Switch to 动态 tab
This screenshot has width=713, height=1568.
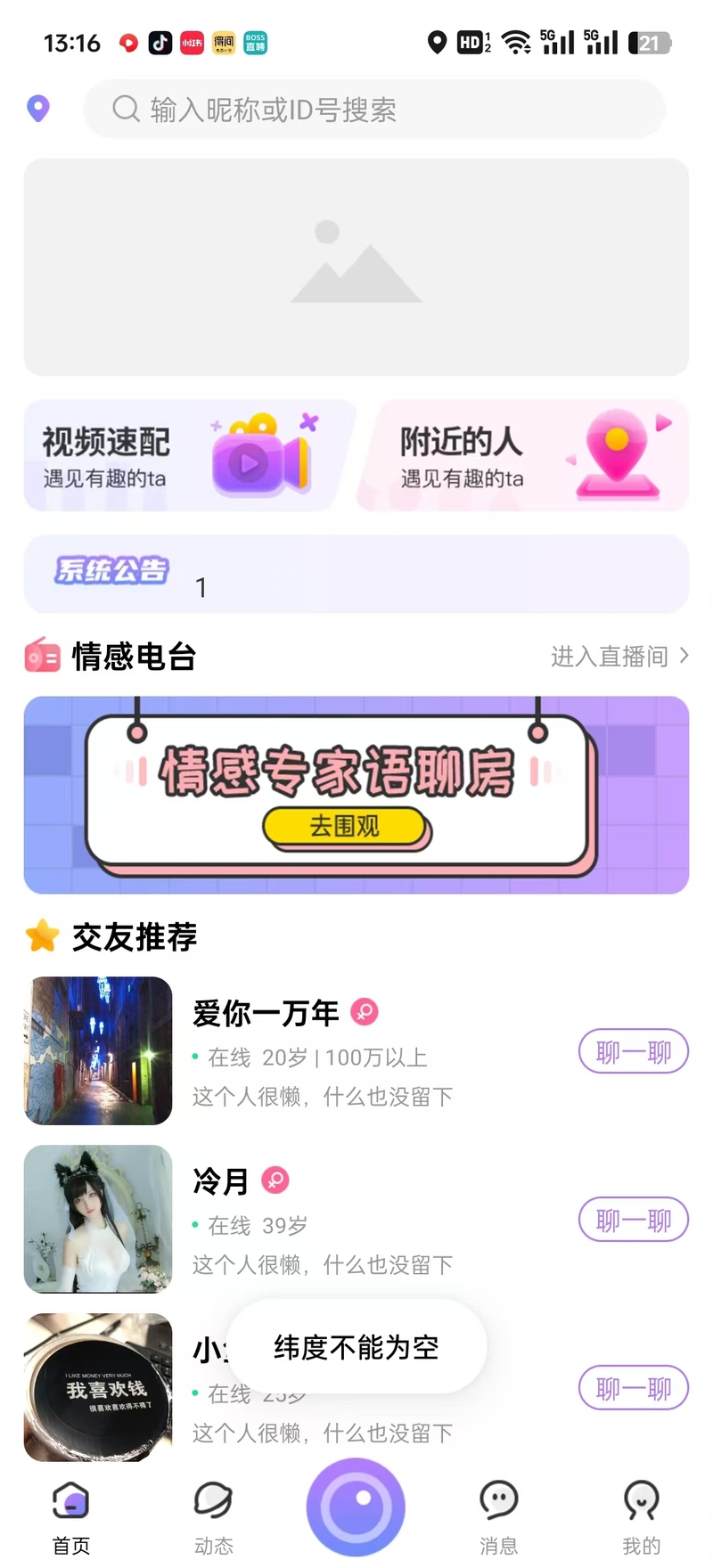click(214, 1518)
